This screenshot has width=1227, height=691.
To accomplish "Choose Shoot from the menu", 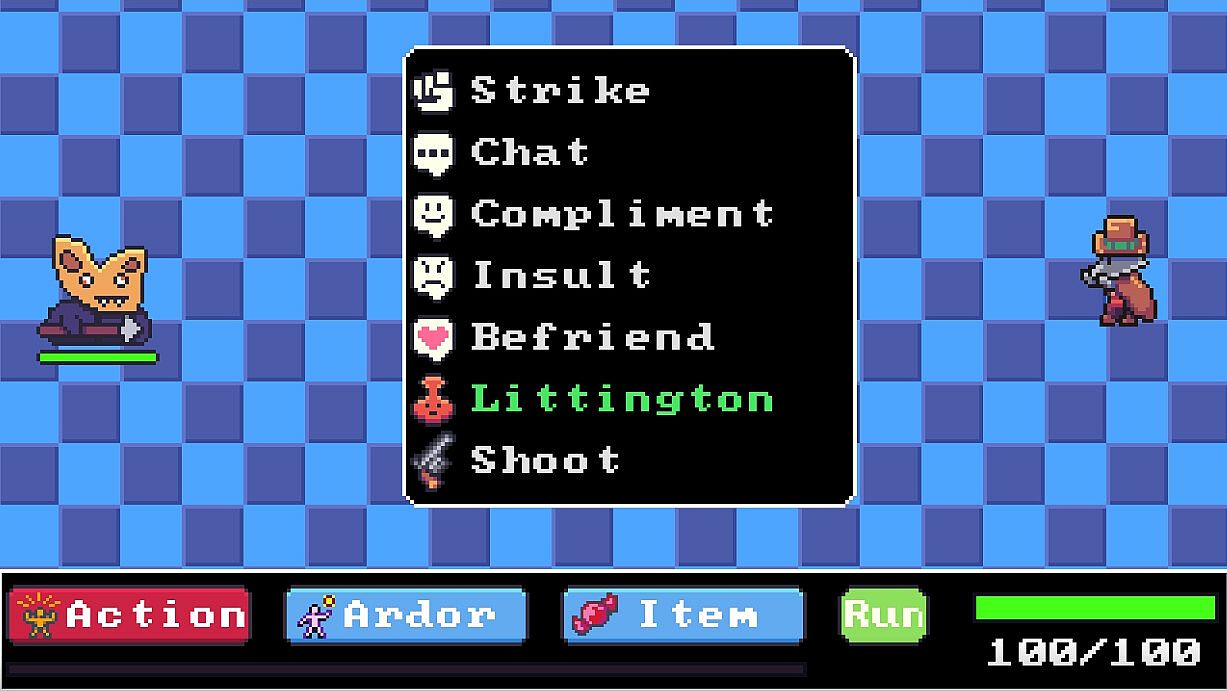I will click(x=545, y=461).
